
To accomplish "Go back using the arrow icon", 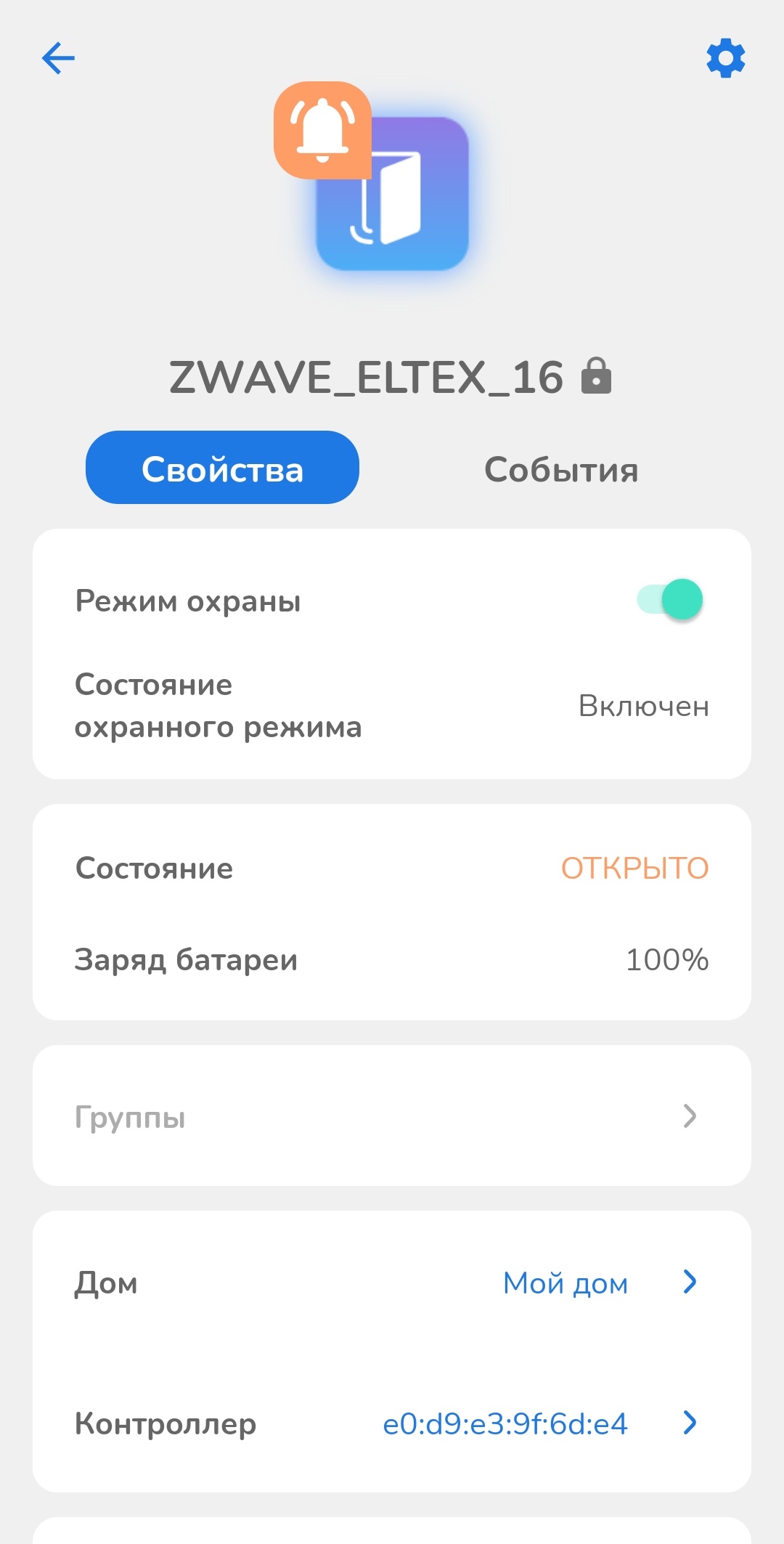I will click(58, 58).
